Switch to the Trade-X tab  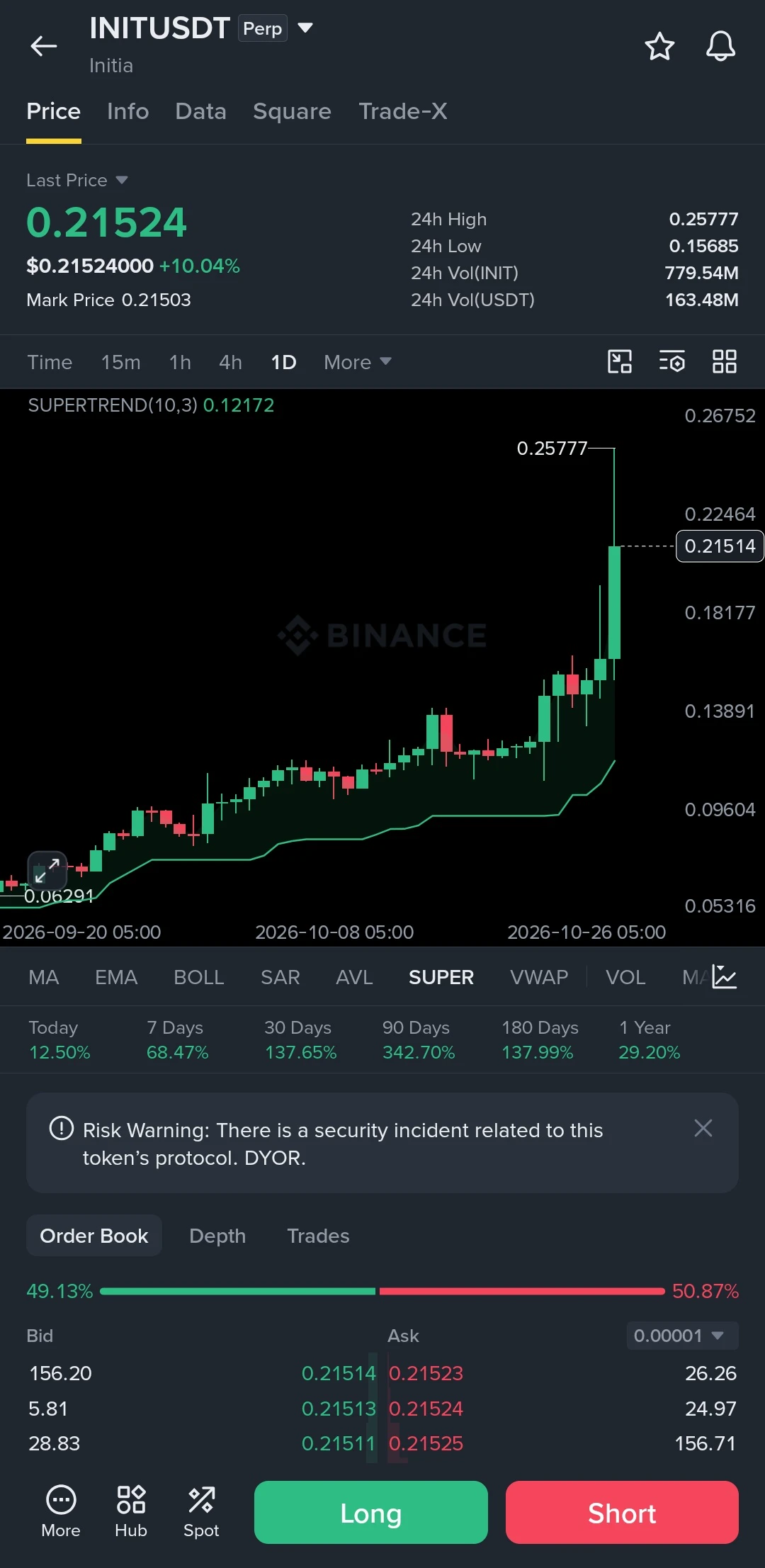(x=402, y=111)
